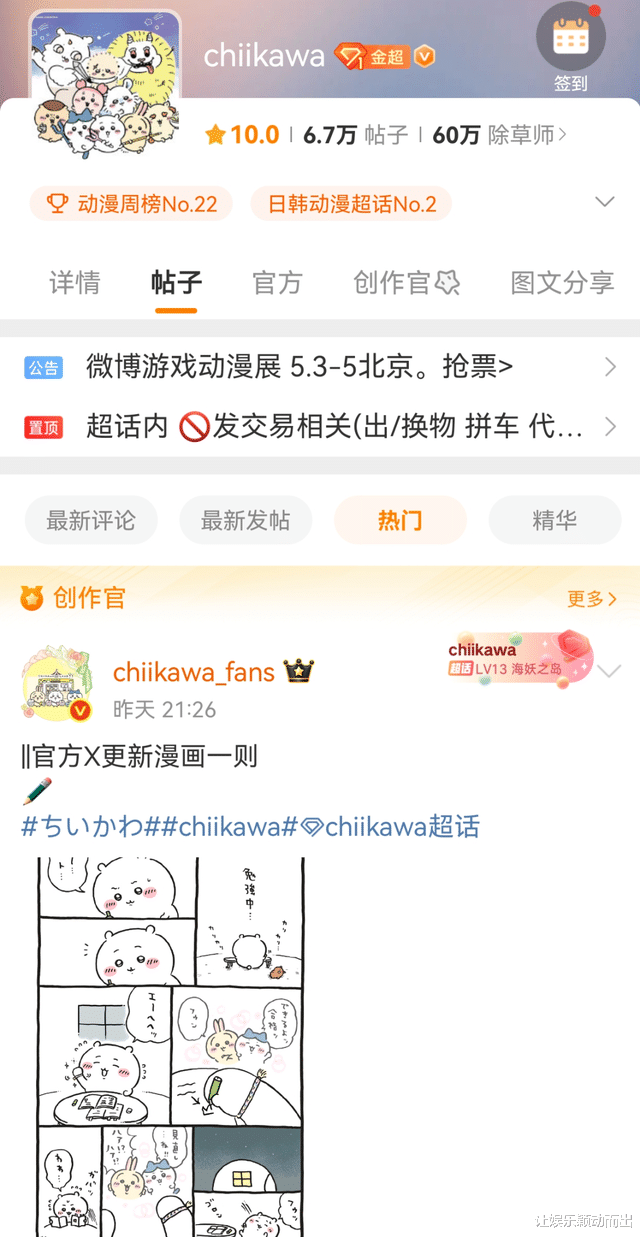Open 更多 in the 创作官 section
The width and height of the screenshot is (640, 1237).
tap(592, 599)
